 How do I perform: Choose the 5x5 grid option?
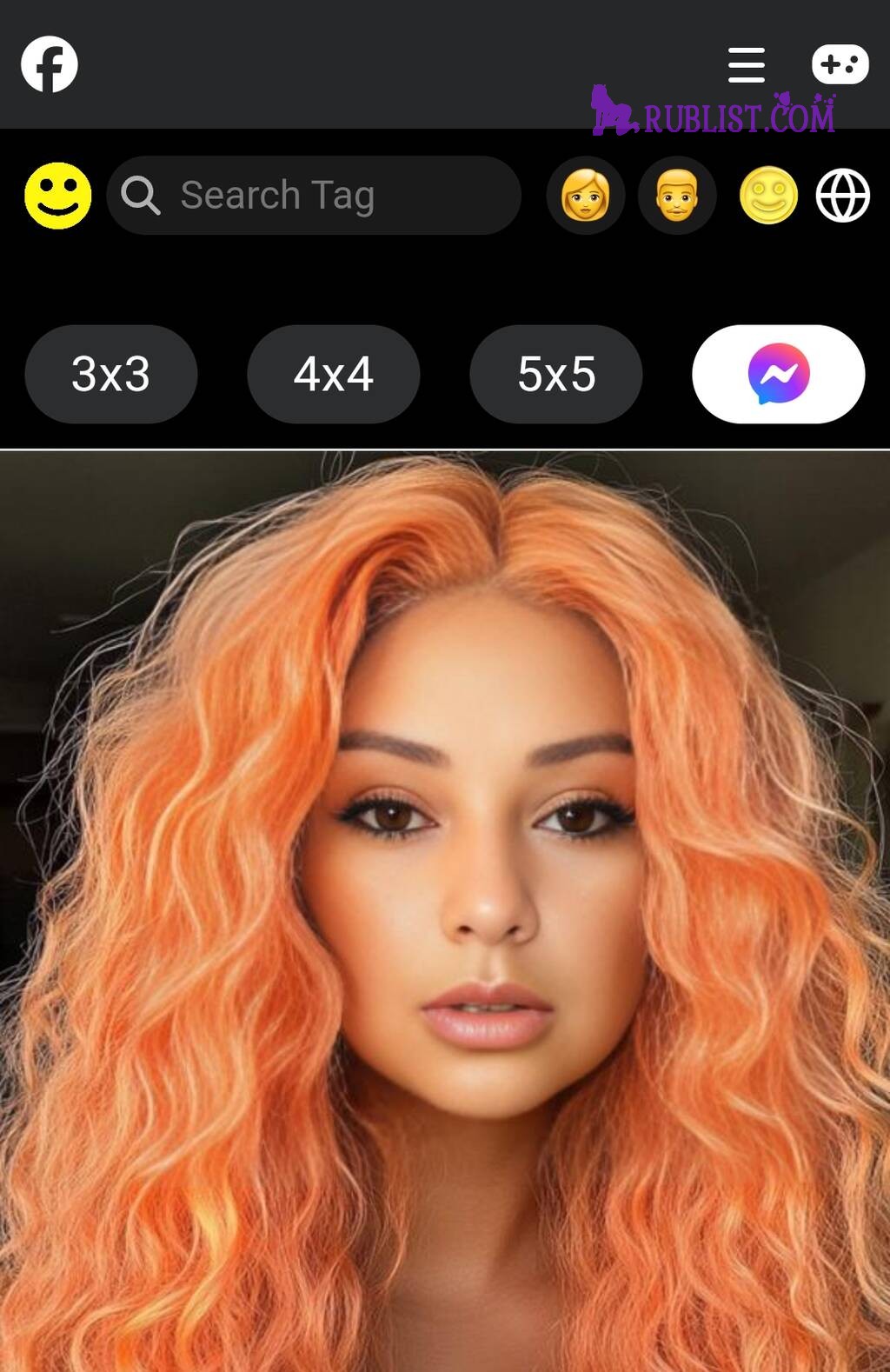tap(556, 374)
